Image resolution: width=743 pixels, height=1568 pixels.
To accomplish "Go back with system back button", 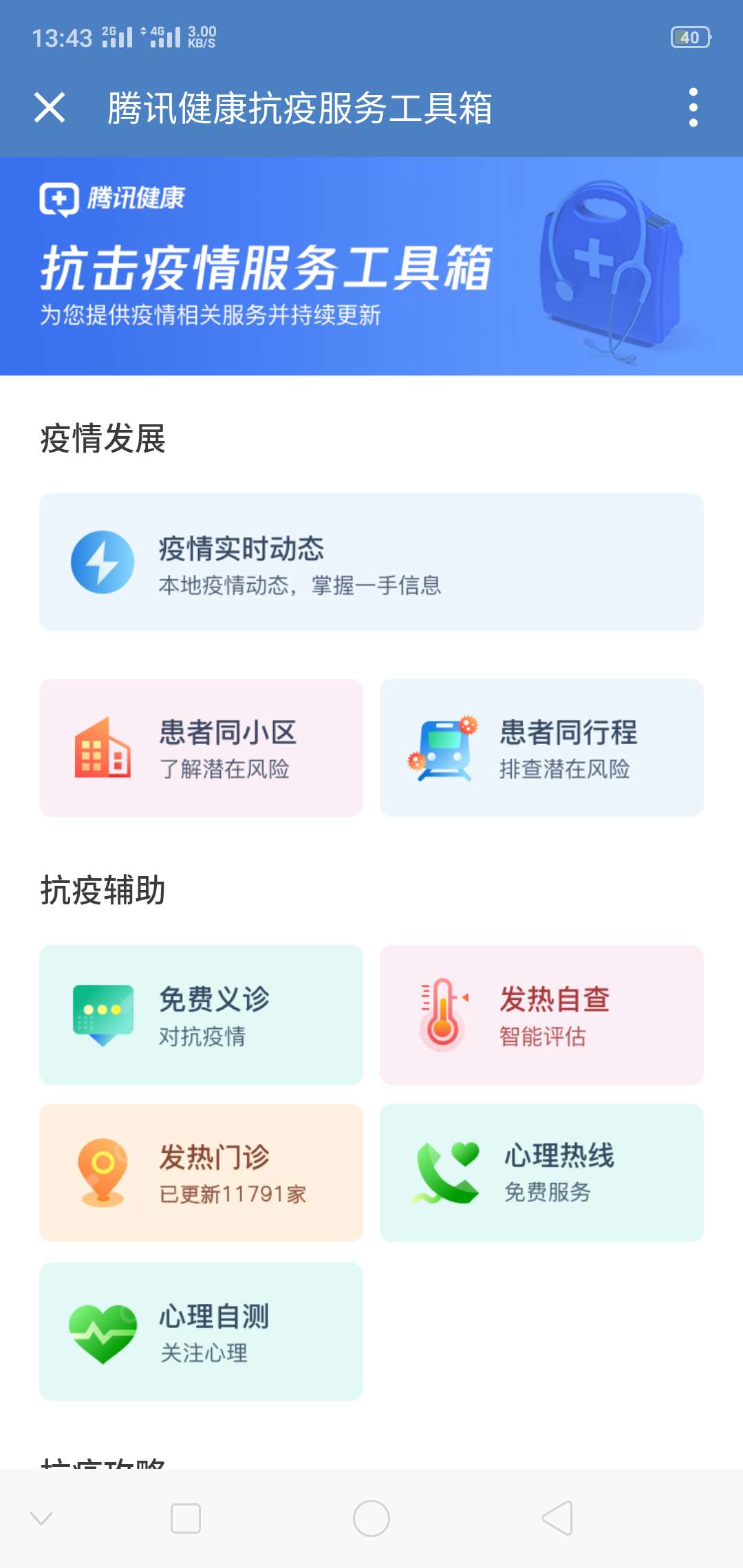I will [558, 1518].
